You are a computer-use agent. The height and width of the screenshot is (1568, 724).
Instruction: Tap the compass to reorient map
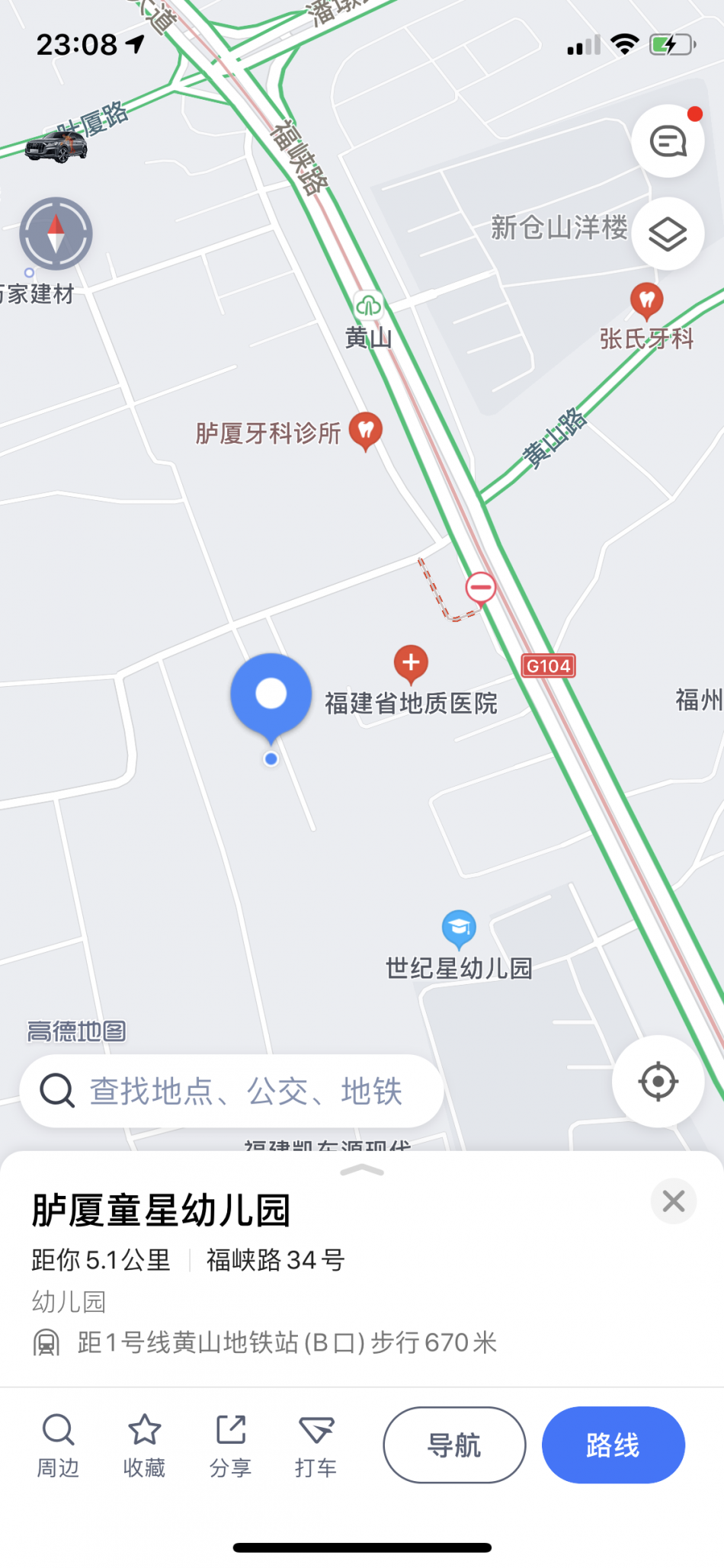[x=56, y=234]
